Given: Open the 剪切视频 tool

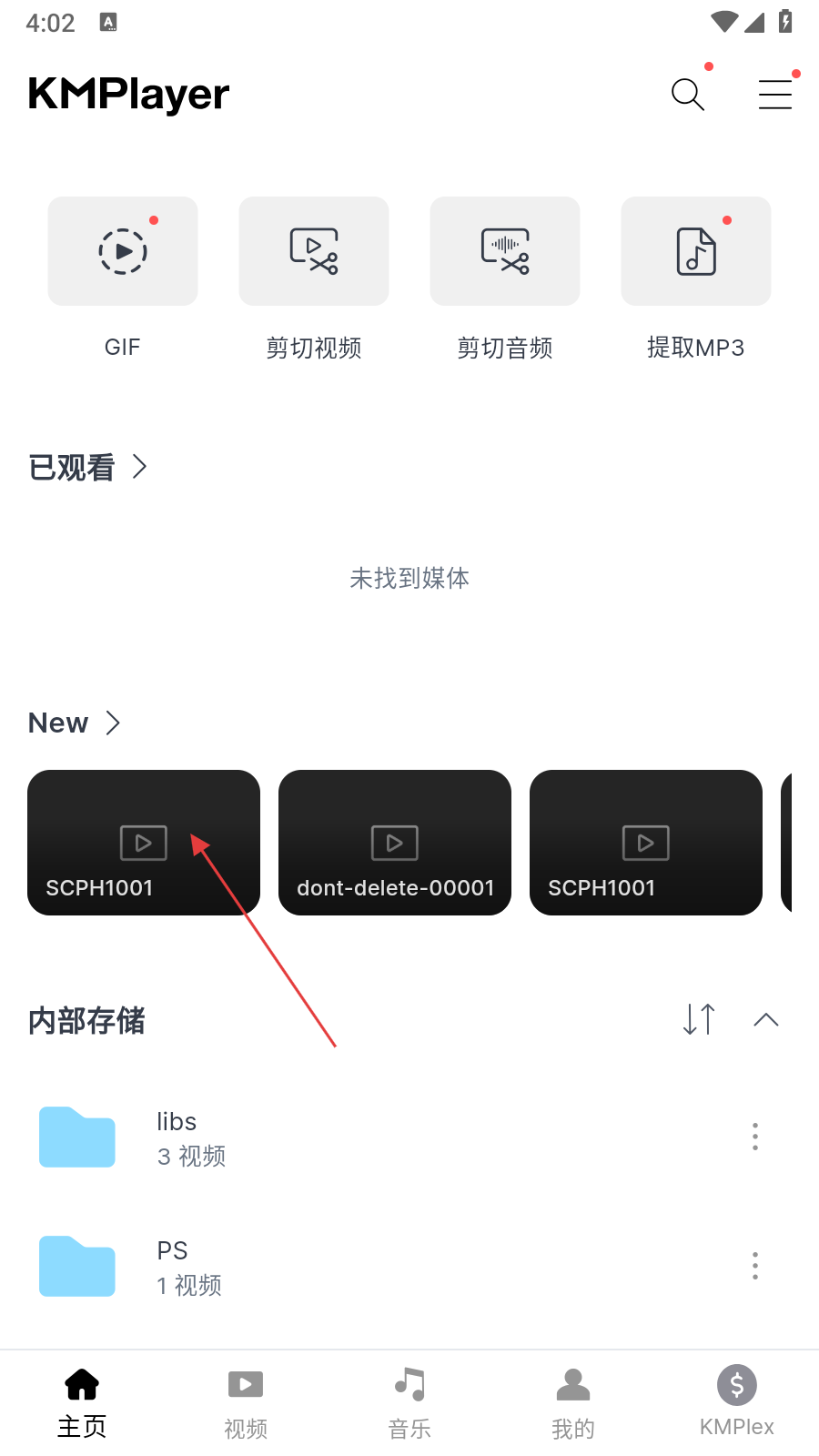Looking at the screenshot, I should pyautogui.click(x=314, y=252).
